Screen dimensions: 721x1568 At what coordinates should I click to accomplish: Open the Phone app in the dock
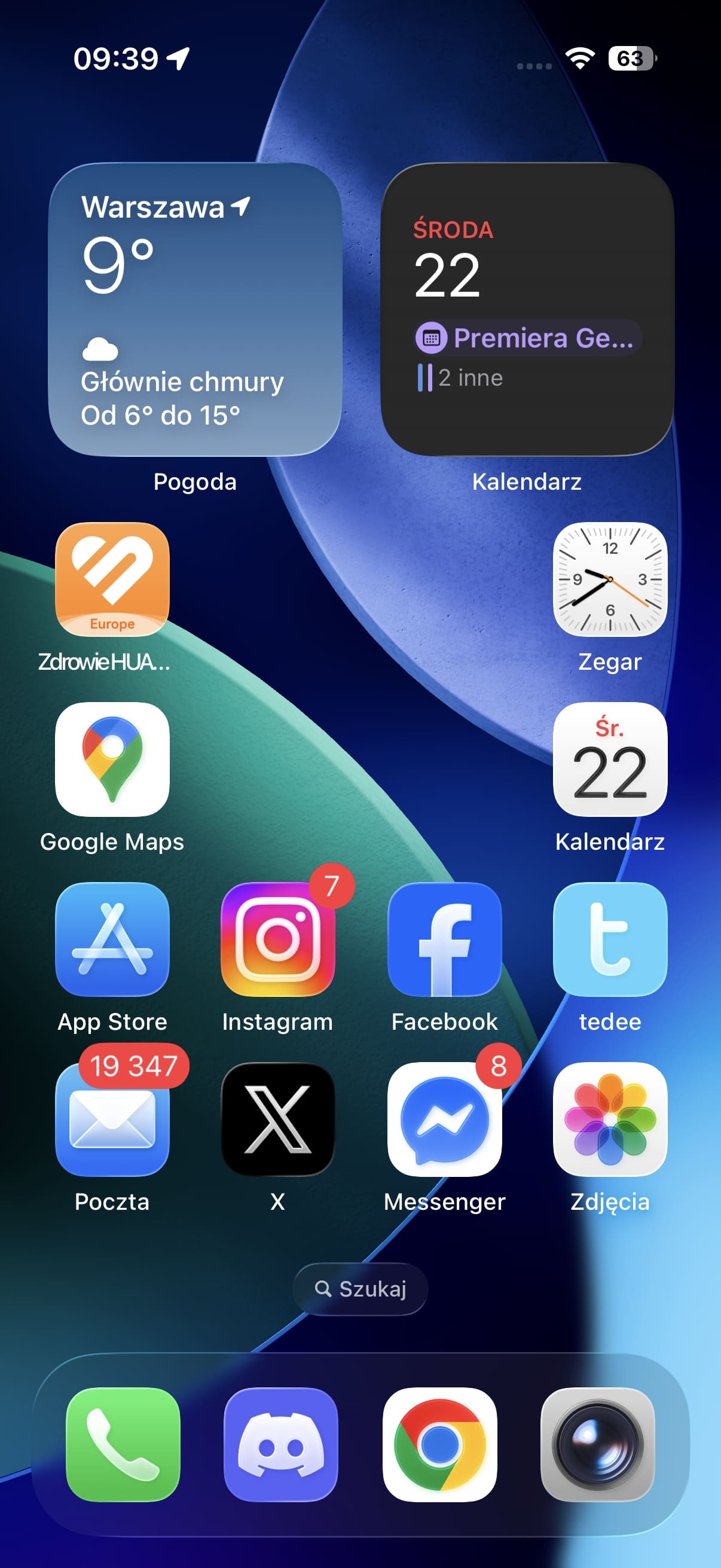pyautogui.click(x=123, y=1444)
